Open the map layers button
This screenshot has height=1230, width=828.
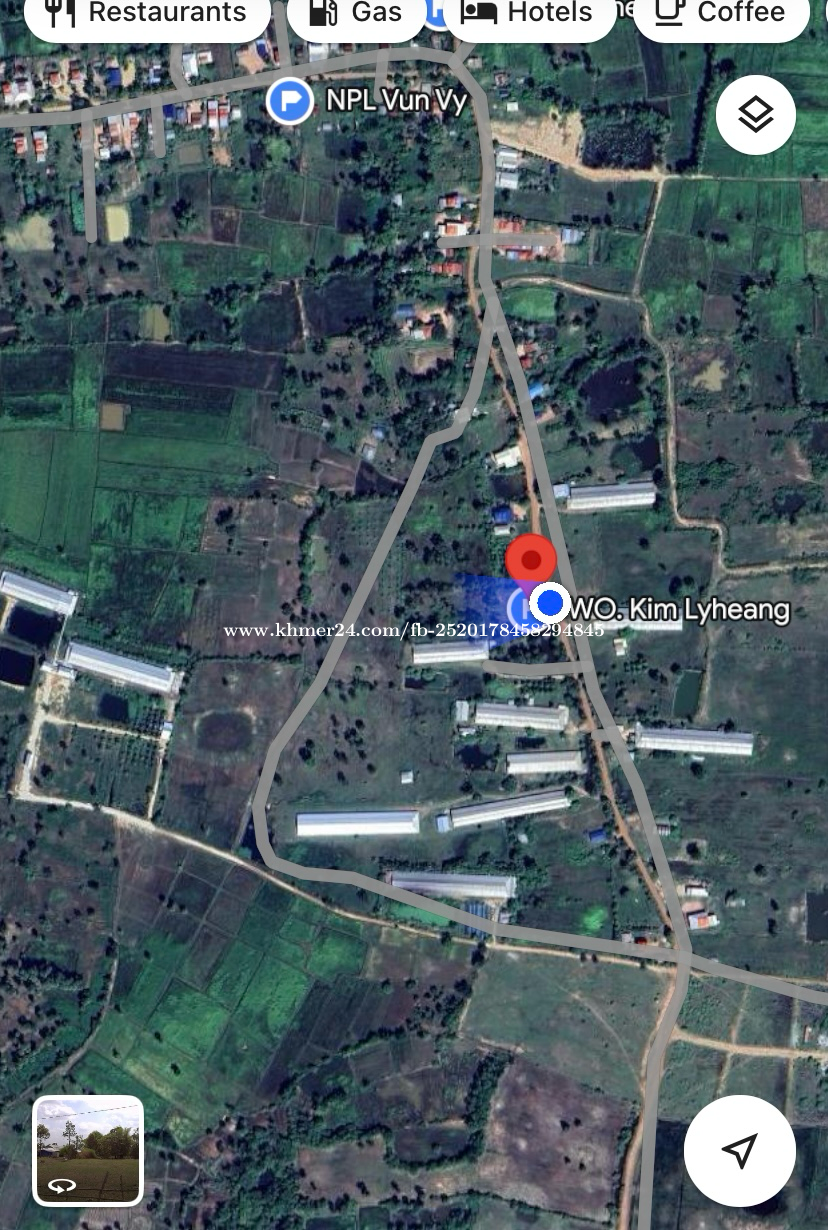tap(756, 116)
